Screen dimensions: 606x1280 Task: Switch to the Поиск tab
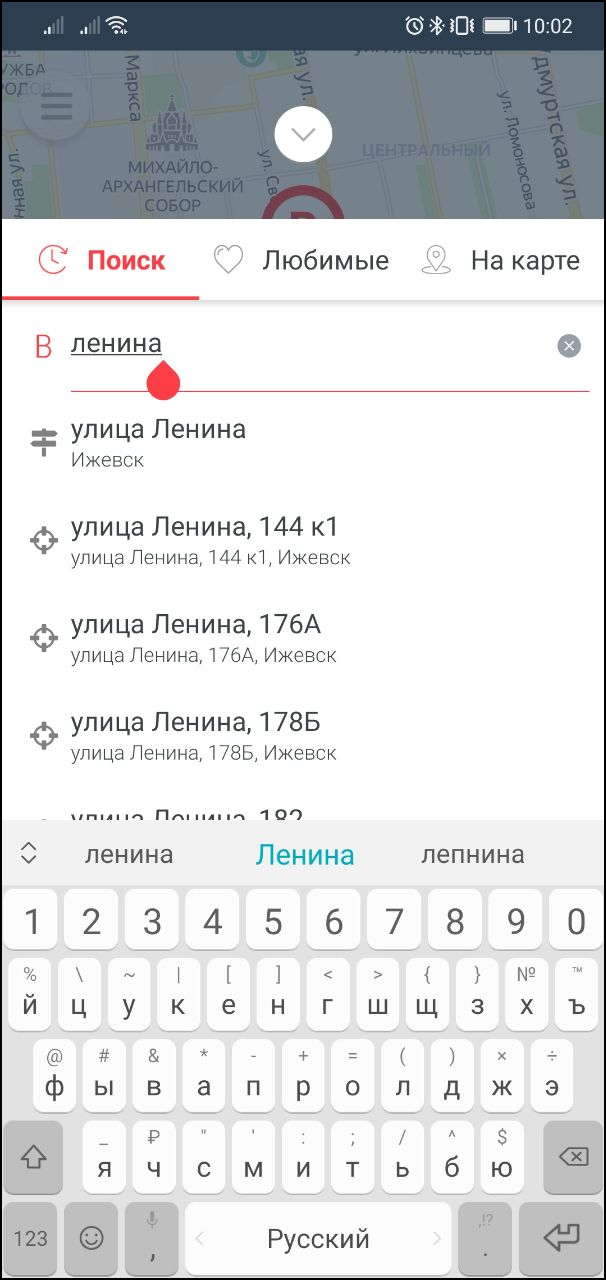click(101, 261)
